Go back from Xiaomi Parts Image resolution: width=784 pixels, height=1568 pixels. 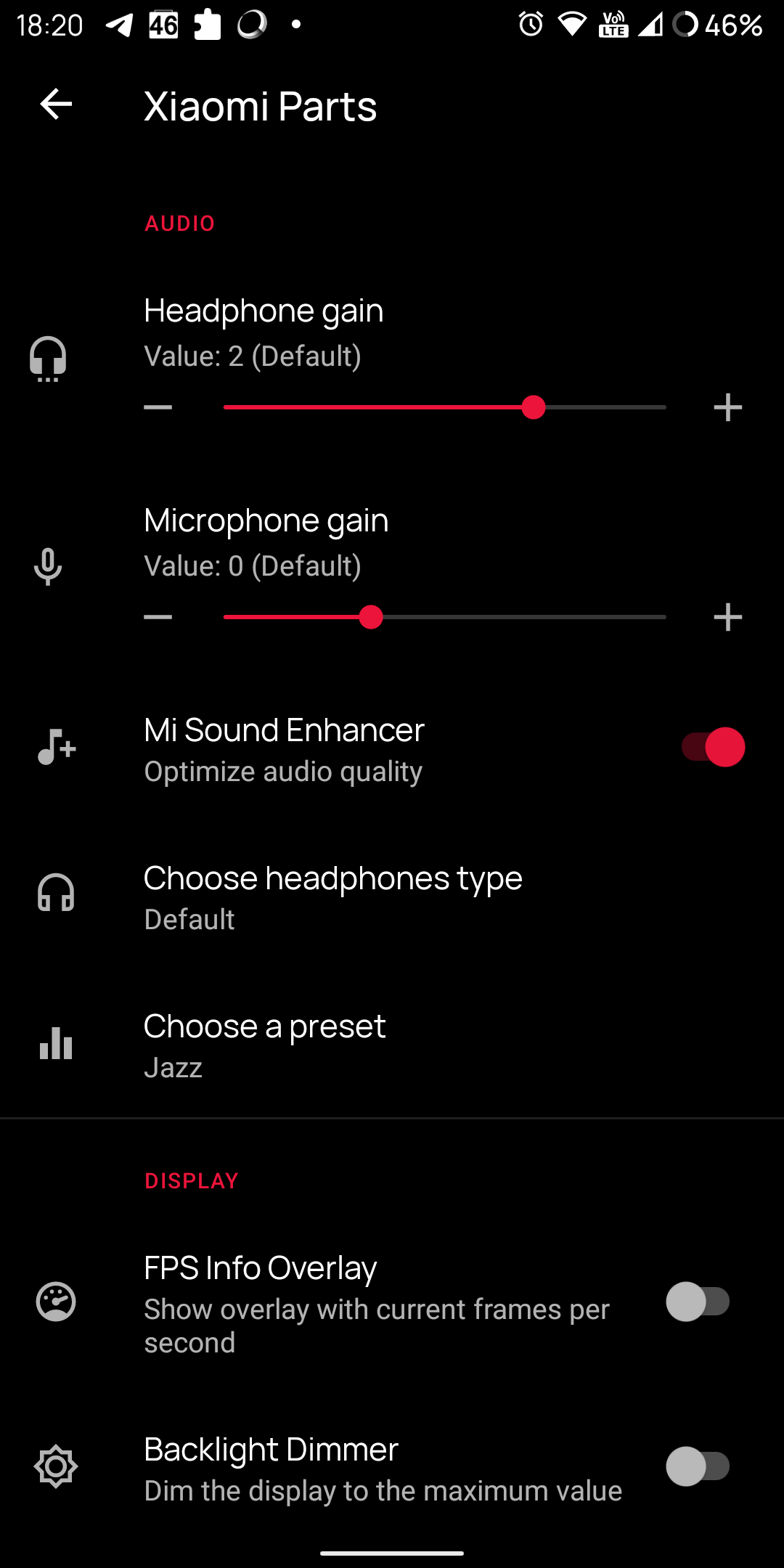click(56, 105)
